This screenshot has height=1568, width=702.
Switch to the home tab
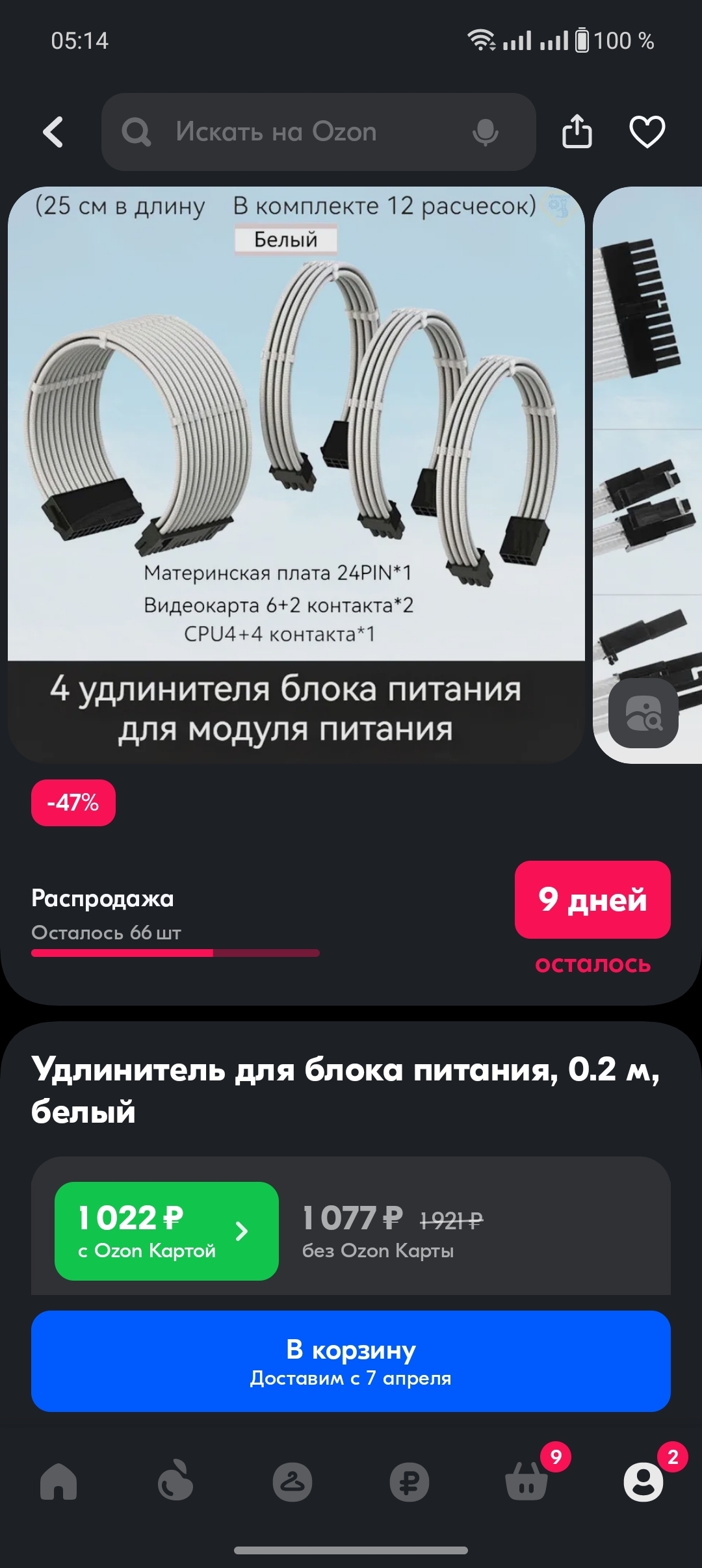click(x=58, y=1482)
